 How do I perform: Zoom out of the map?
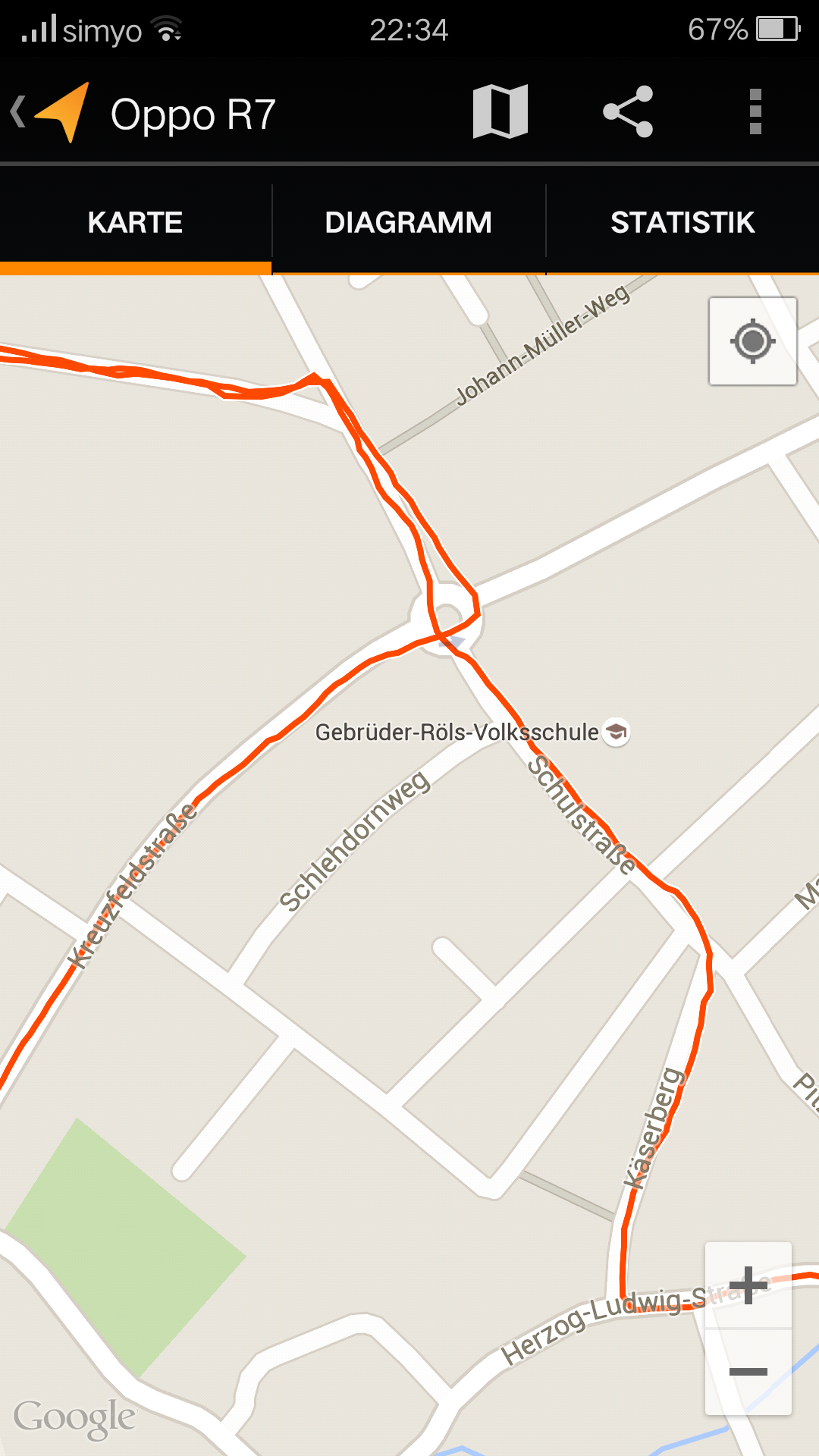(x=748, y=1372)
